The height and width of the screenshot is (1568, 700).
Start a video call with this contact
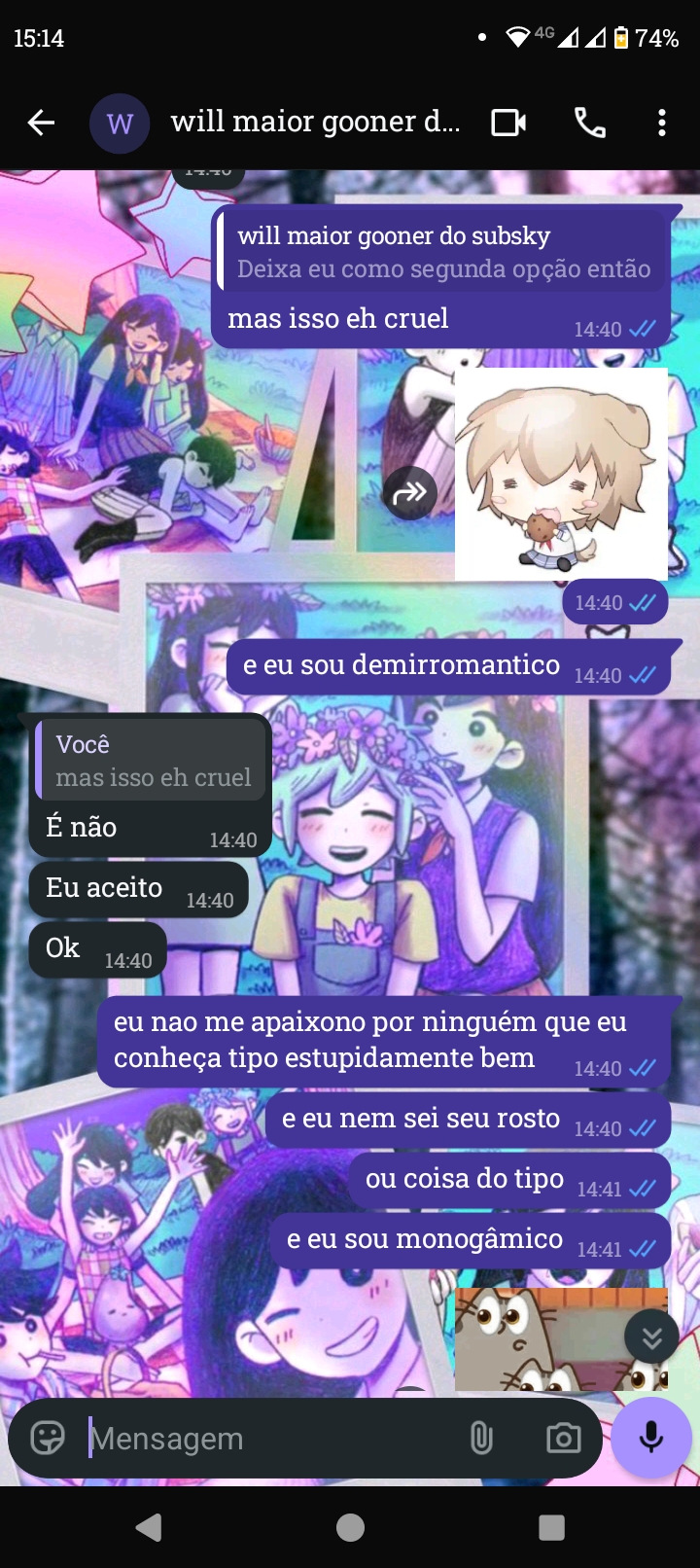pyautogui.click(x=508, y=123)
